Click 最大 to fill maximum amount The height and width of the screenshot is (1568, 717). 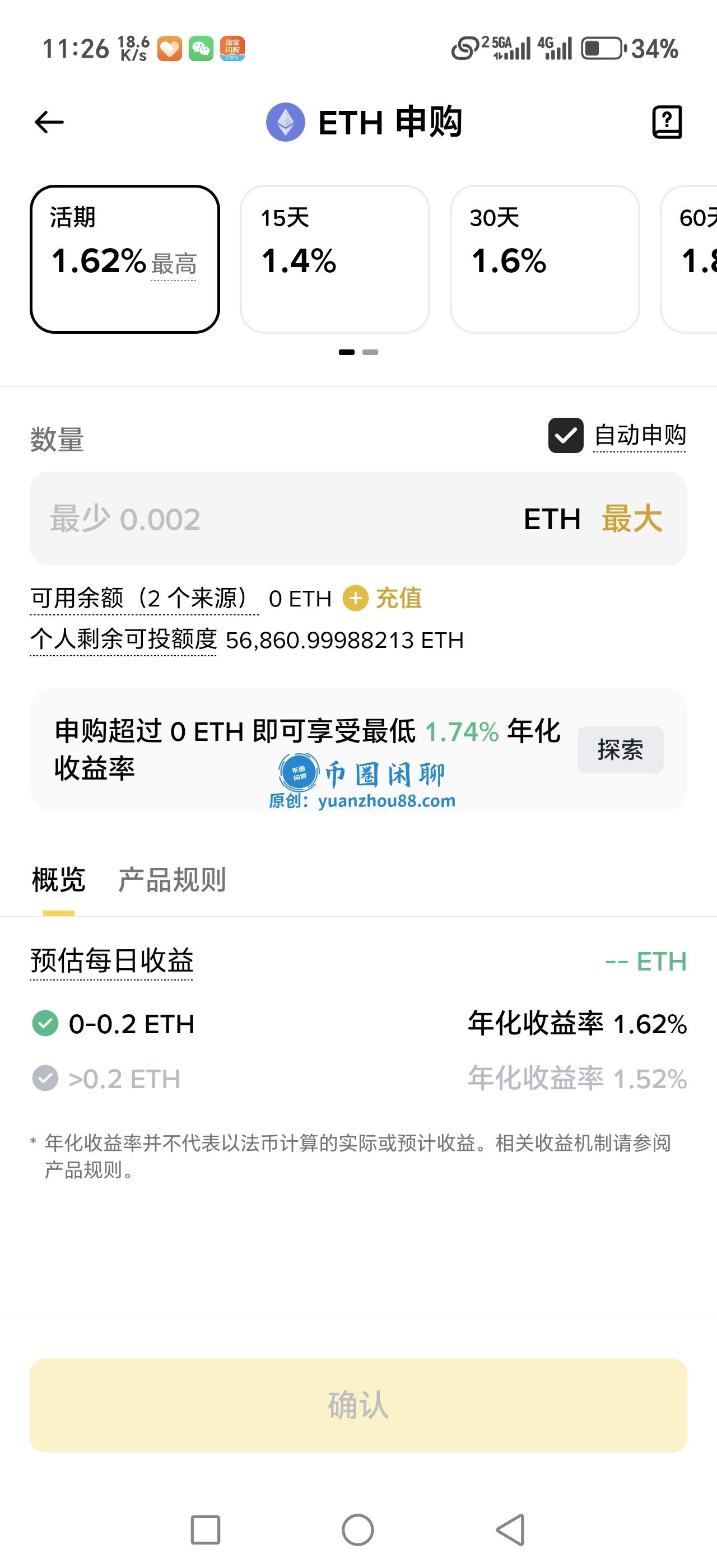(x=631, y=519)
